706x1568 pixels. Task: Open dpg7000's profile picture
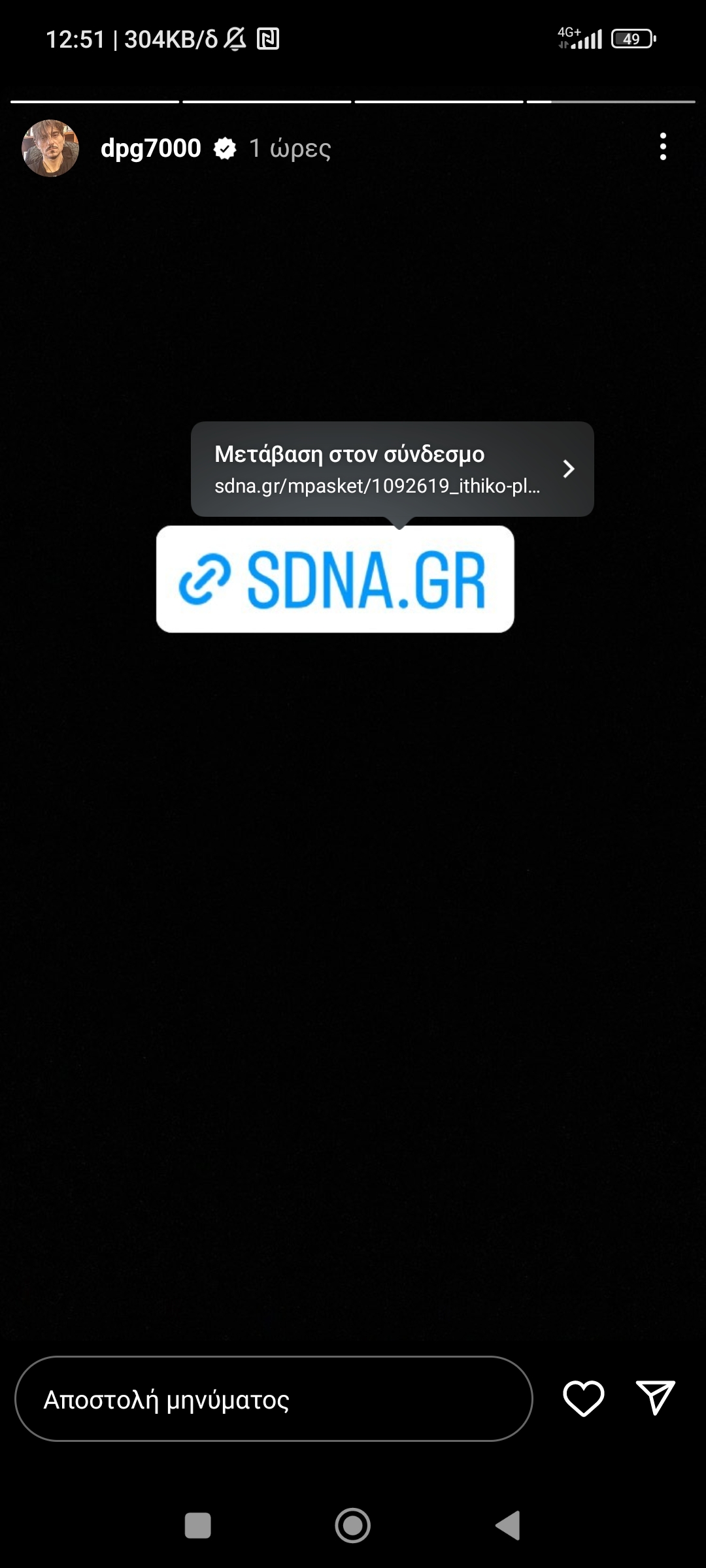click(50, 148)
